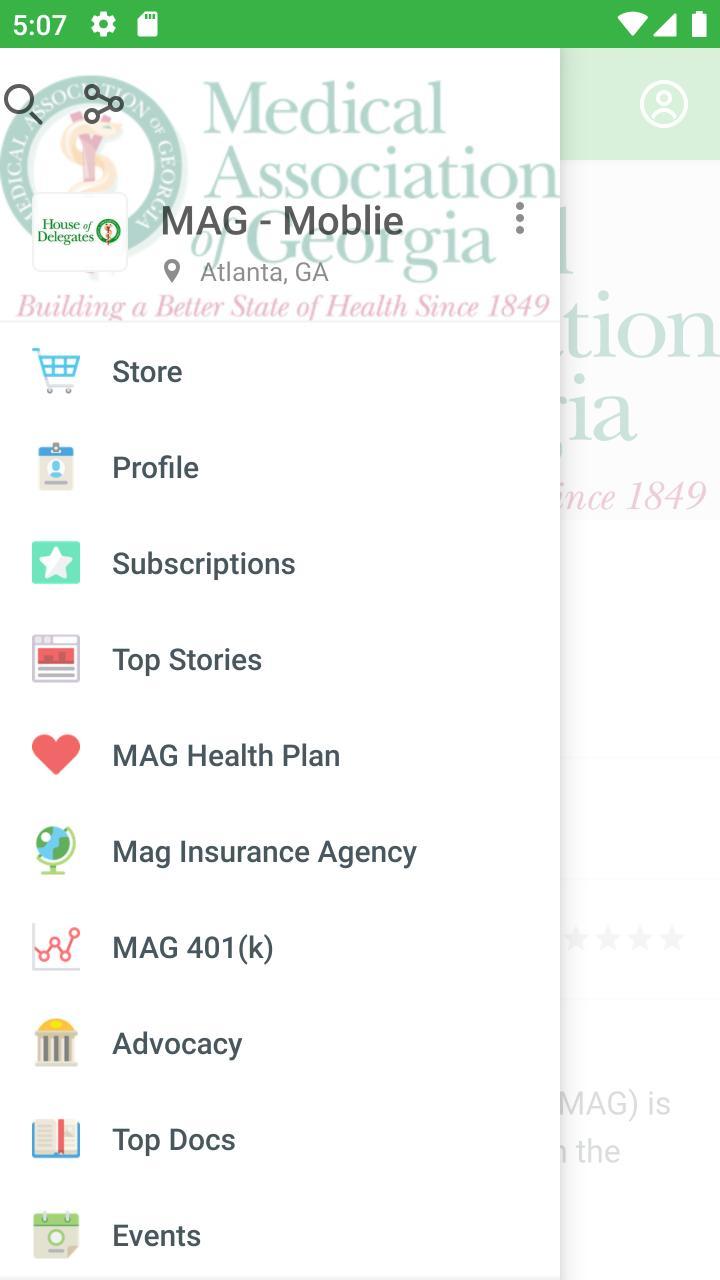Click the MAG Health Plan heart icon
This screenshot has height=1280, width=720.
pyautogui.click(x=55, y=754)
